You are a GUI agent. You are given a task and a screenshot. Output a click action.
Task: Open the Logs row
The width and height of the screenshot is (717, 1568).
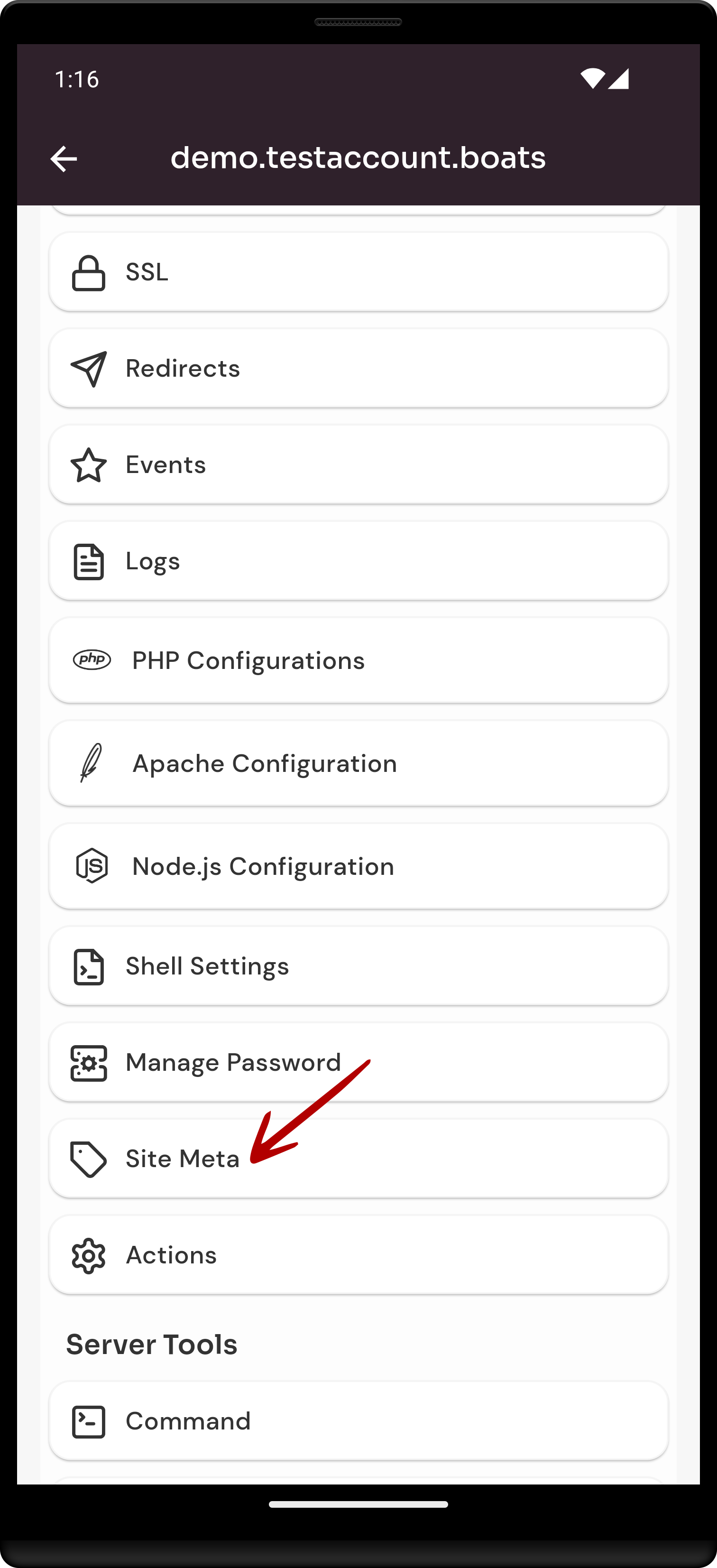click(358, 561)
